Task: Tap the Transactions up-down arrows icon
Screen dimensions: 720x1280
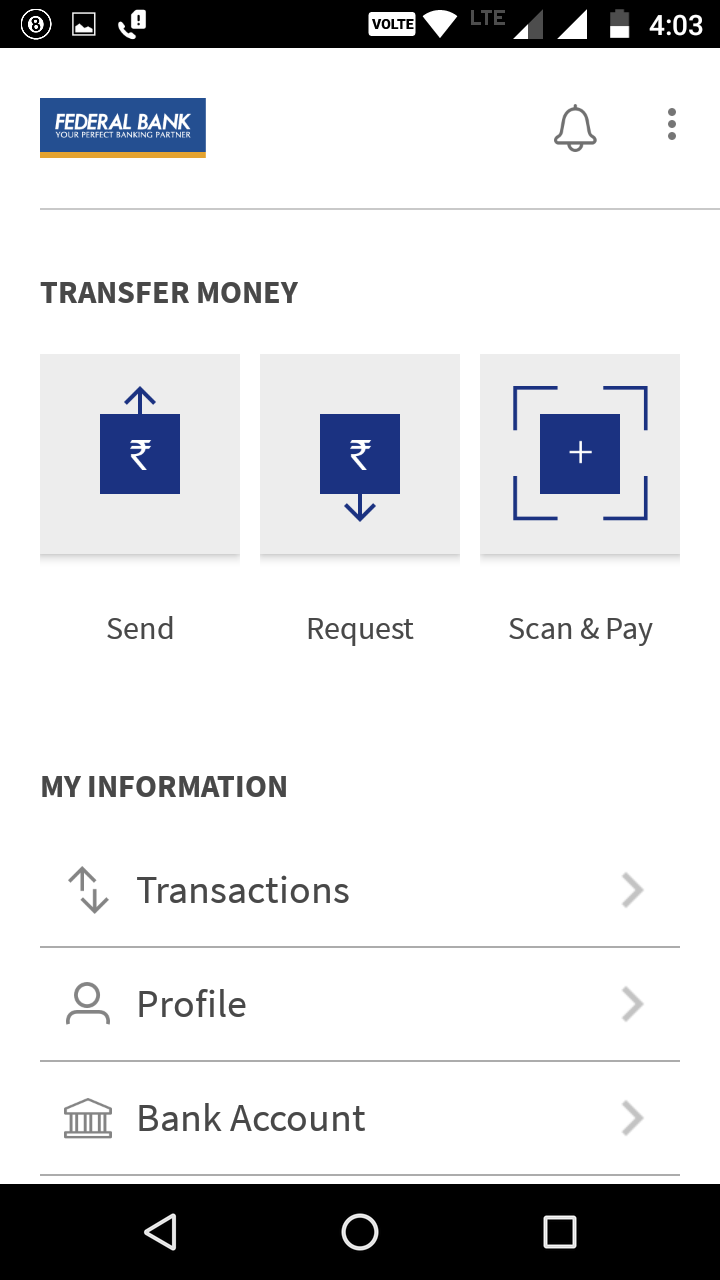Action: [88, 889]
